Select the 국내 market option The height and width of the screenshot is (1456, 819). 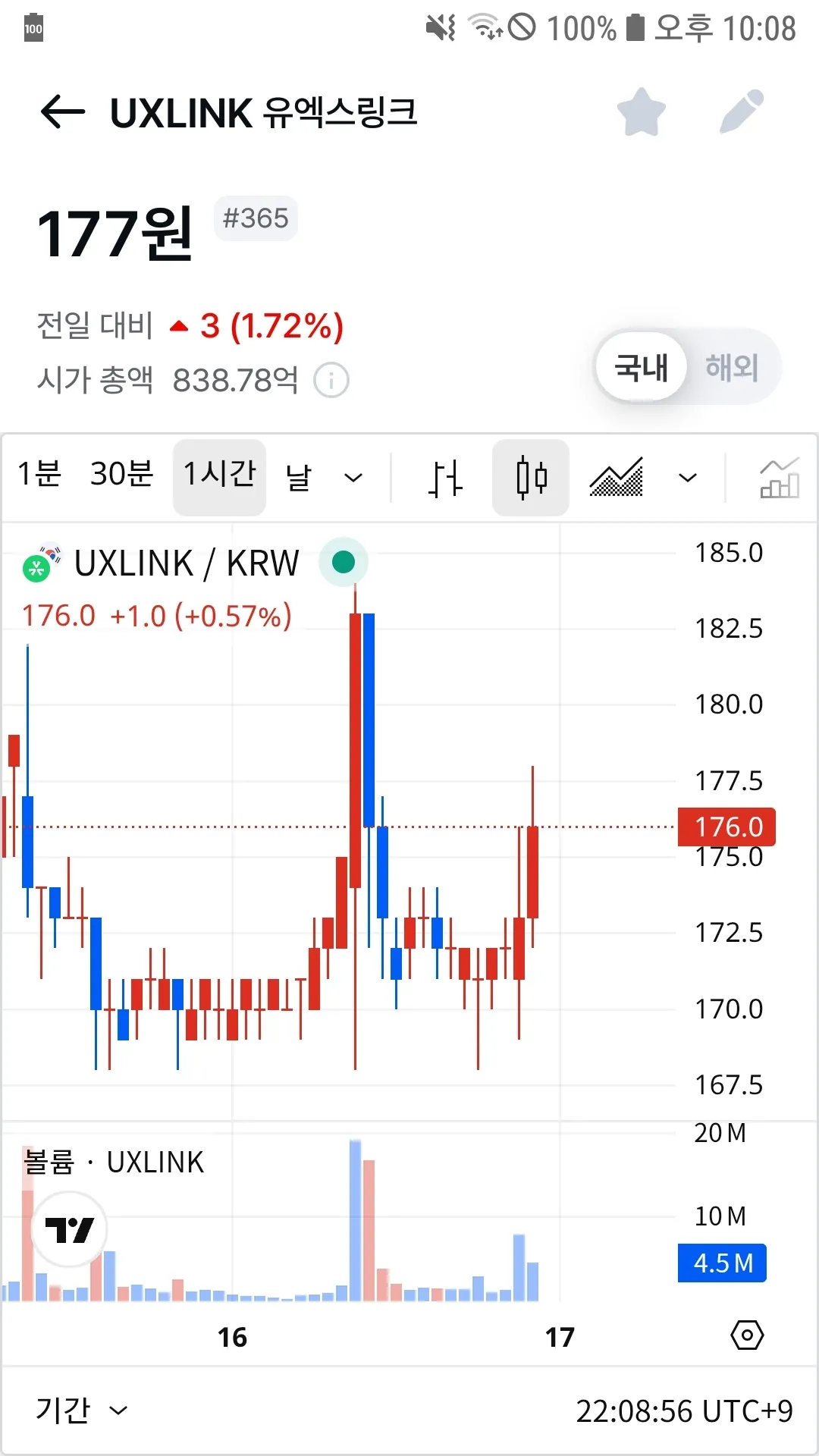coord(642,368)
